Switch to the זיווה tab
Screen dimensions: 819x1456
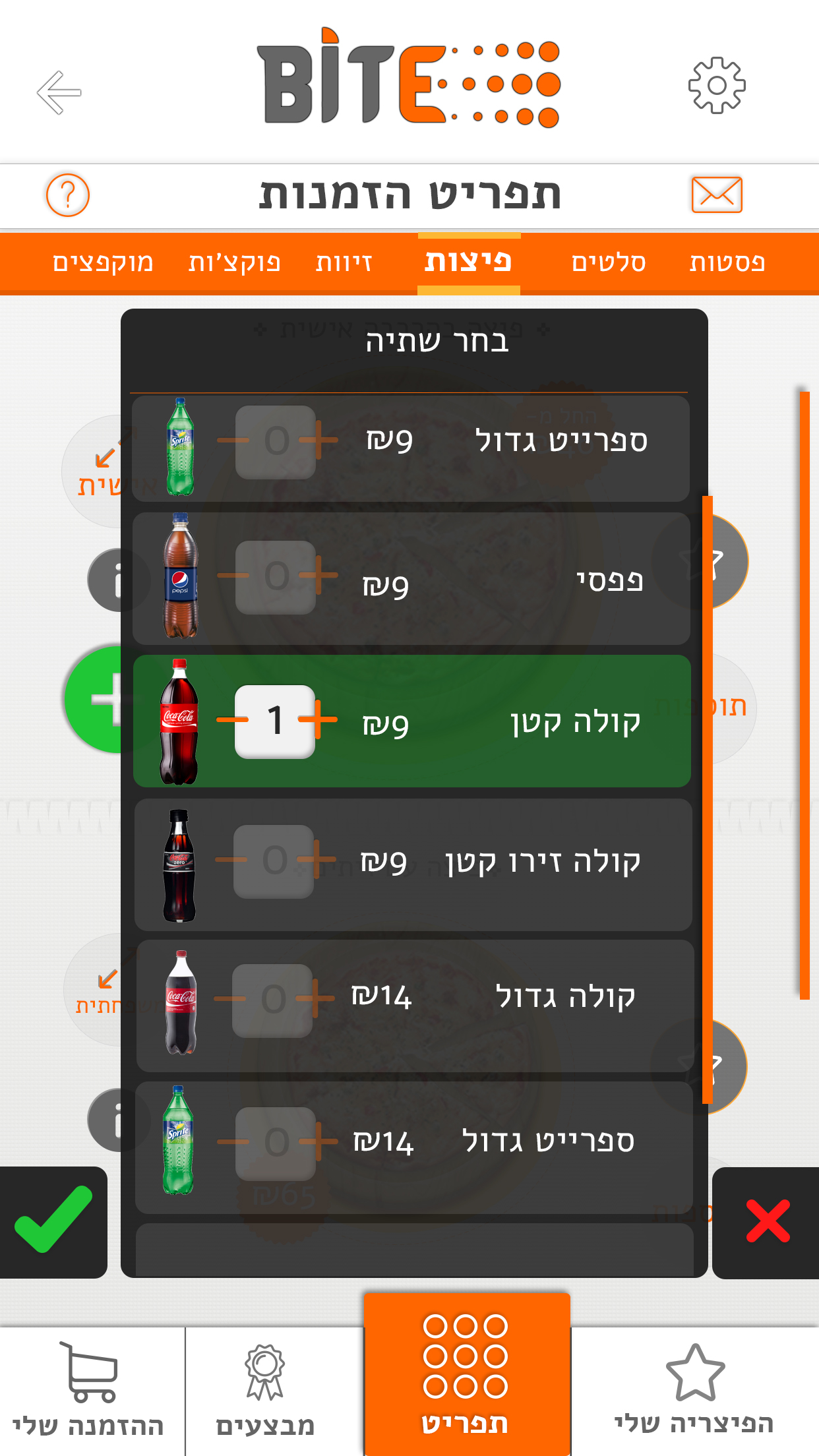(344, 262)
